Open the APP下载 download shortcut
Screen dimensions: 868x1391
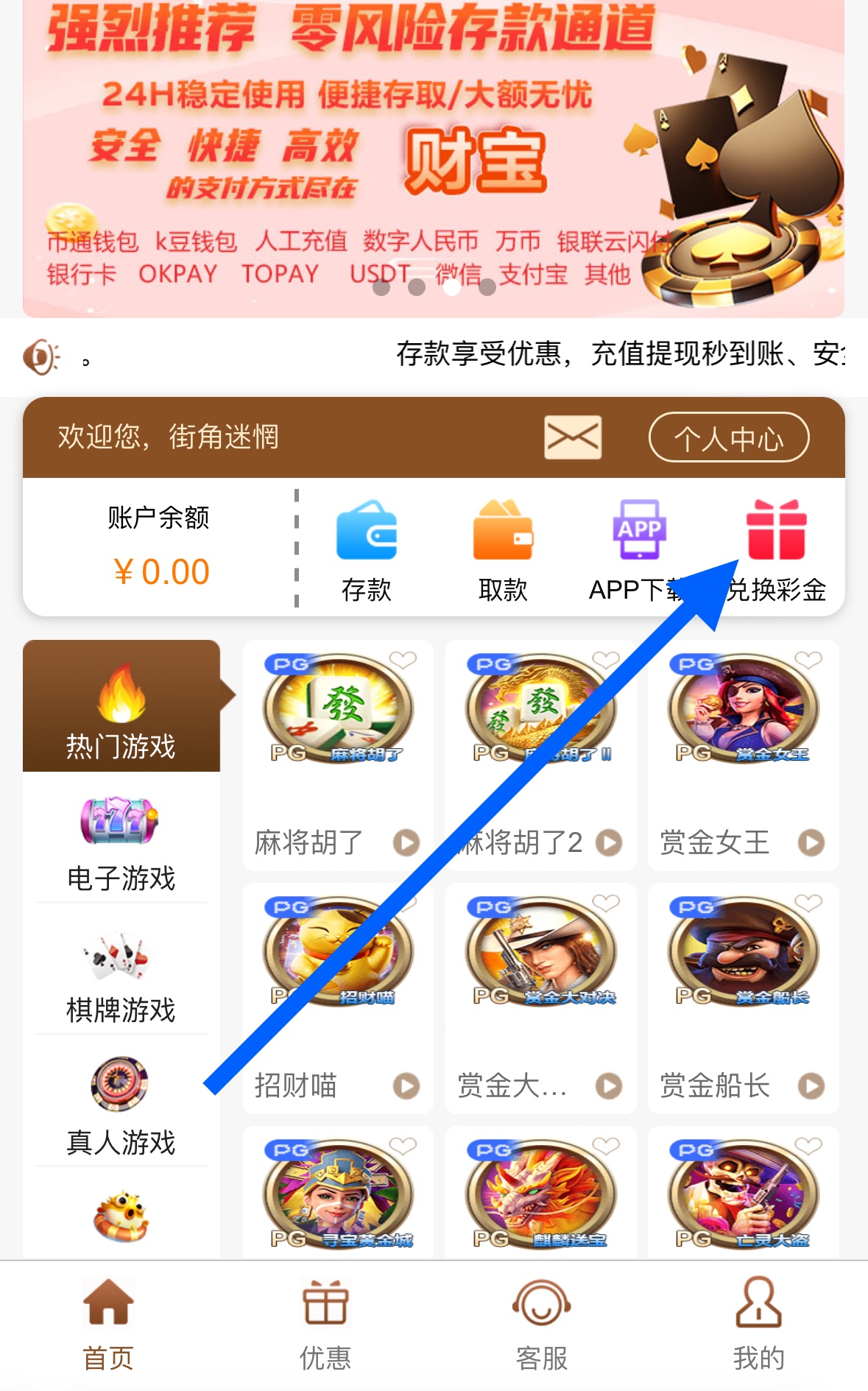coord(638,550)
